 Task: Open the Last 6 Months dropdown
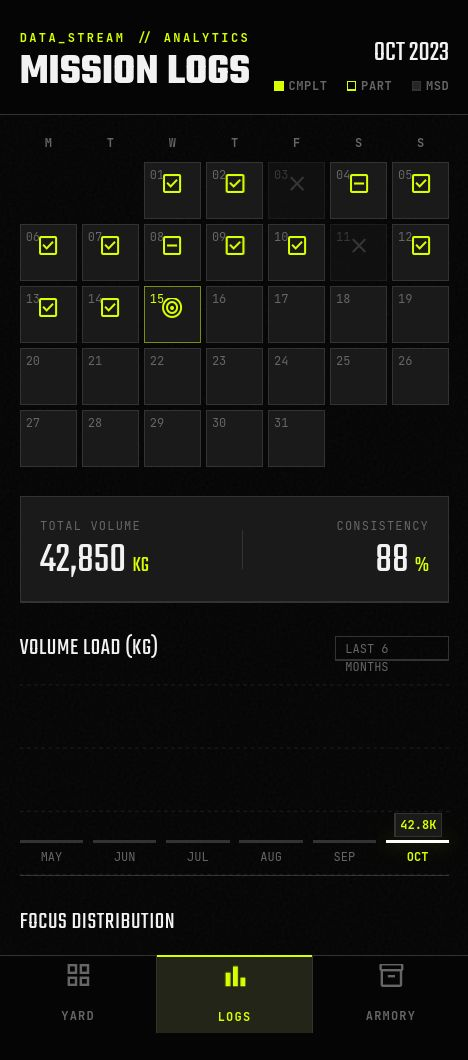click(x=392, y=648)
